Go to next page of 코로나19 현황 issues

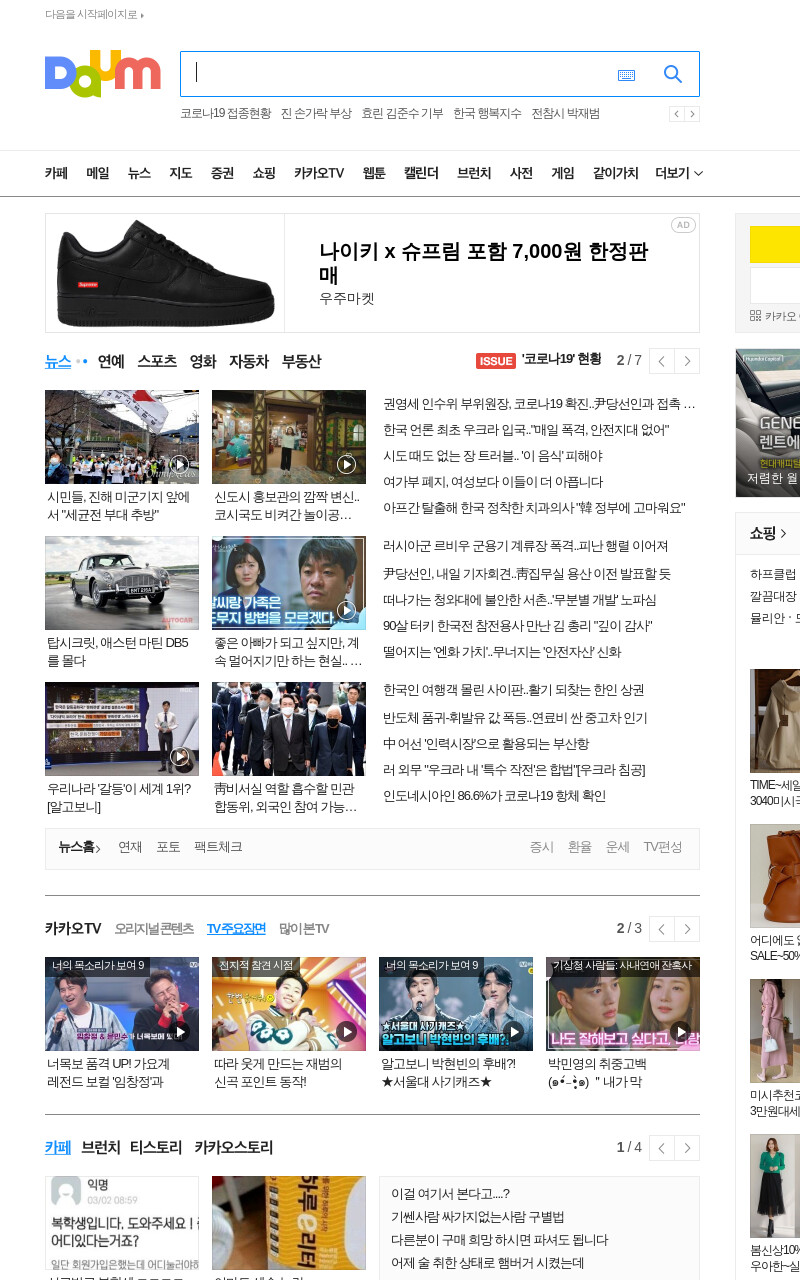click(687, 361)
